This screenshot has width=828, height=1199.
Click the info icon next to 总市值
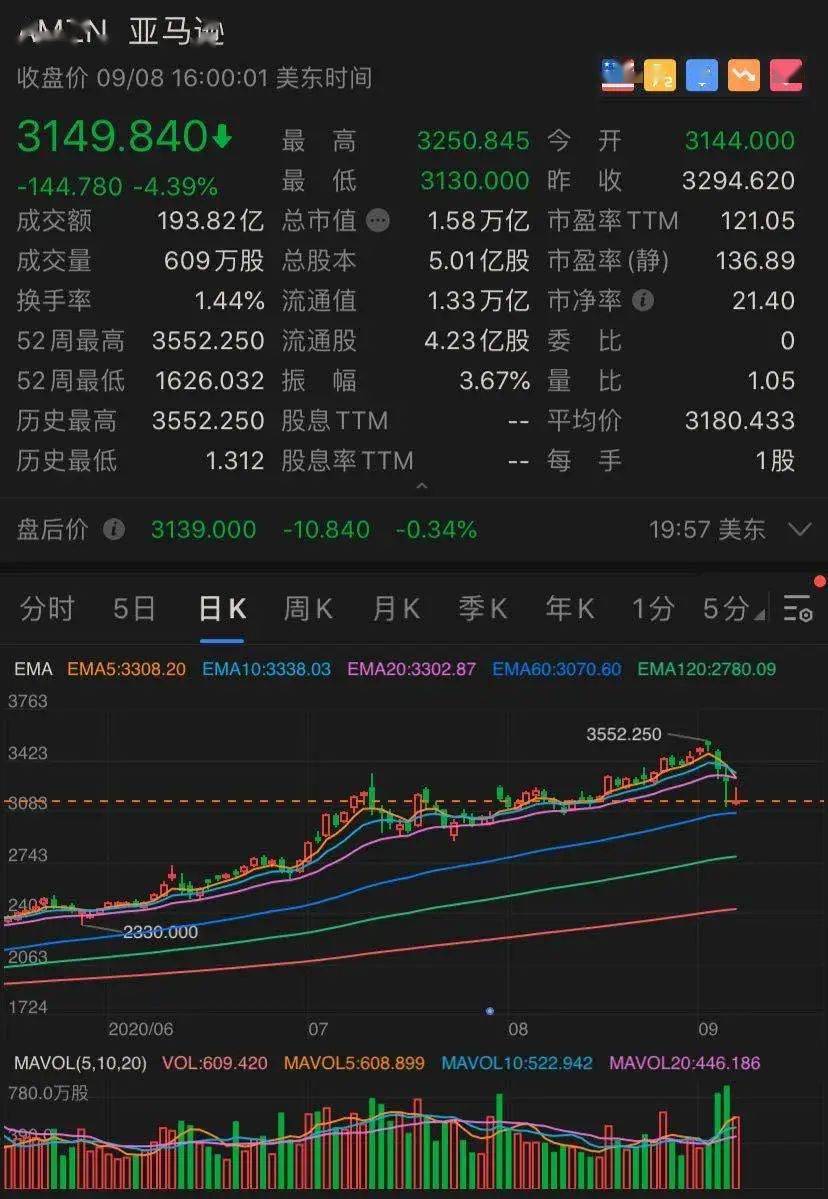378,221
